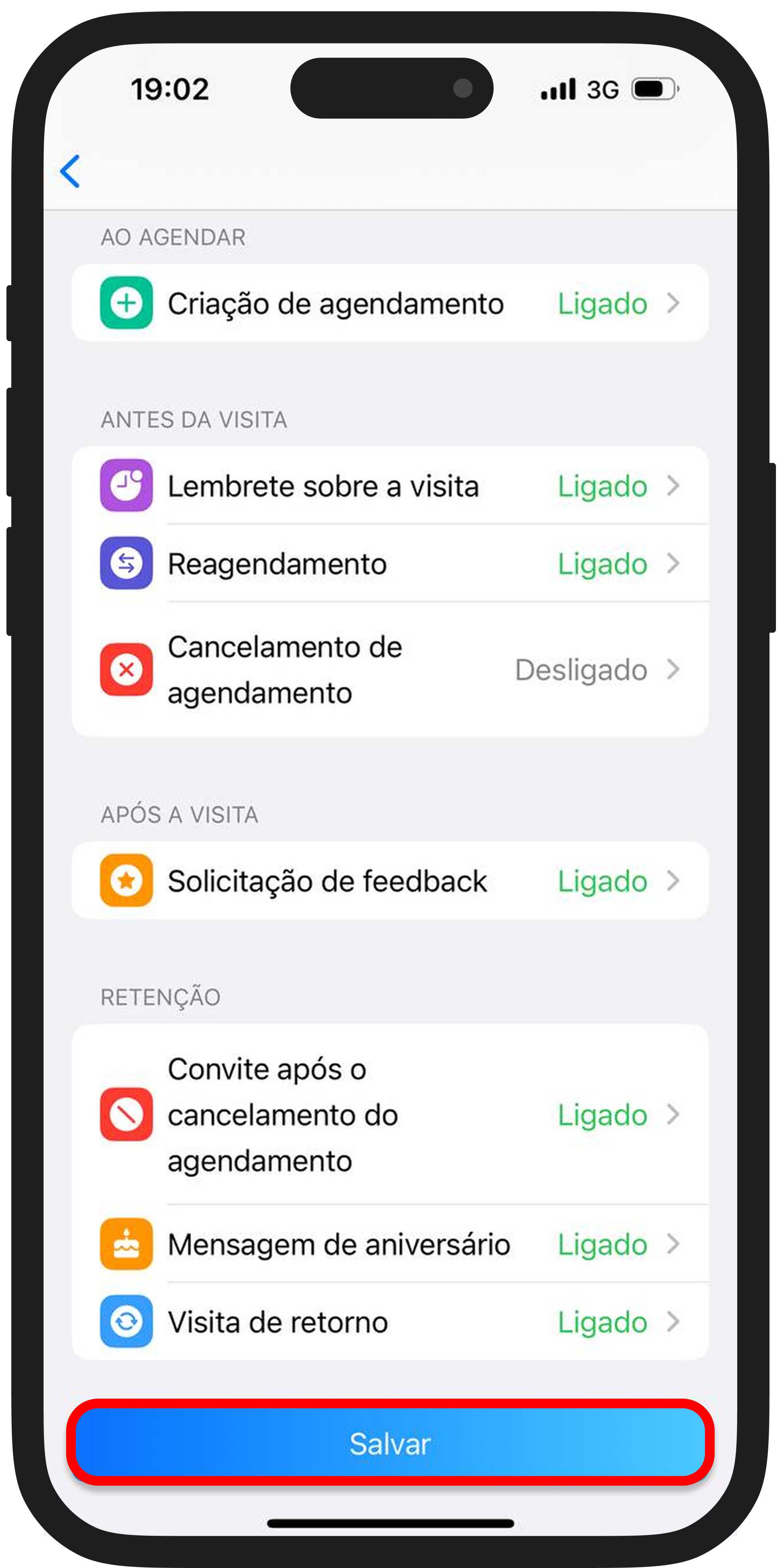Tap the Salvar button
Viewport: 784px width, 1568px height.
[390, 1443]
